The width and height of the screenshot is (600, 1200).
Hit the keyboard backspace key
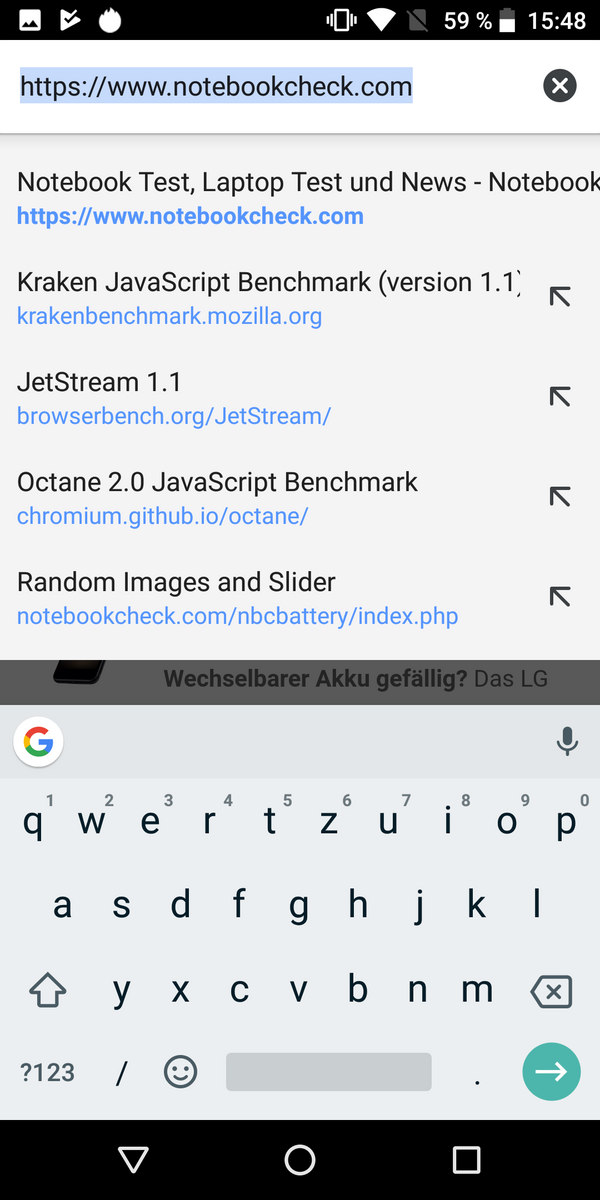click(x=551, y=992)
